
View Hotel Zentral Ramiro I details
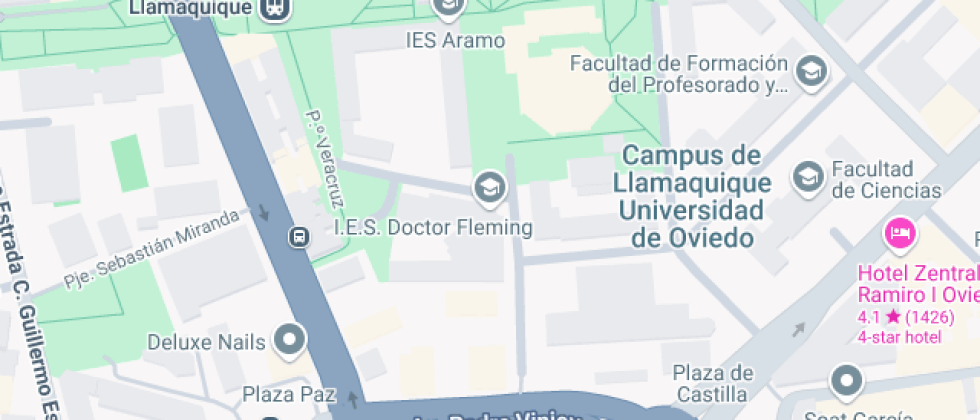pyautogui.click(x=899, y=235)
